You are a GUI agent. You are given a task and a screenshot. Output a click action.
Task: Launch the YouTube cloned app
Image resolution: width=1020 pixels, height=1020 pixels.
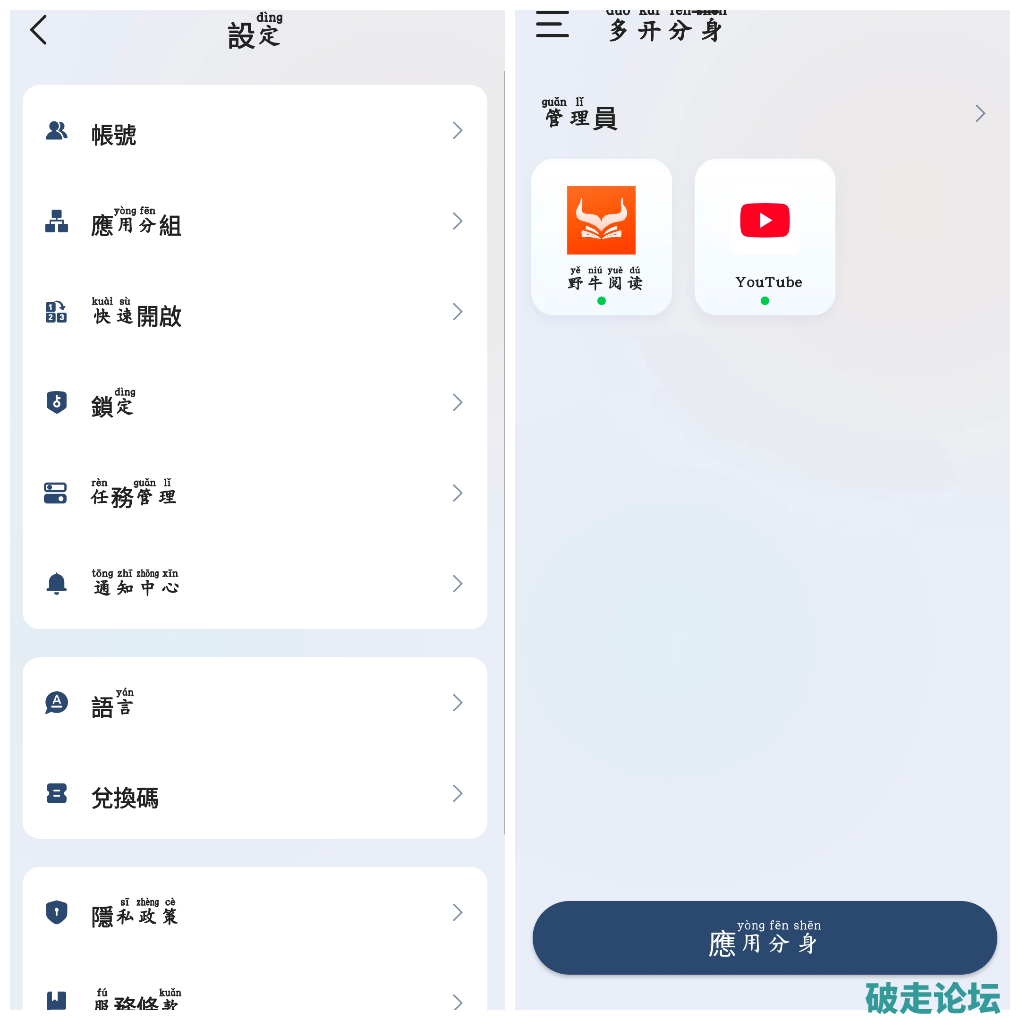[765, 237]
